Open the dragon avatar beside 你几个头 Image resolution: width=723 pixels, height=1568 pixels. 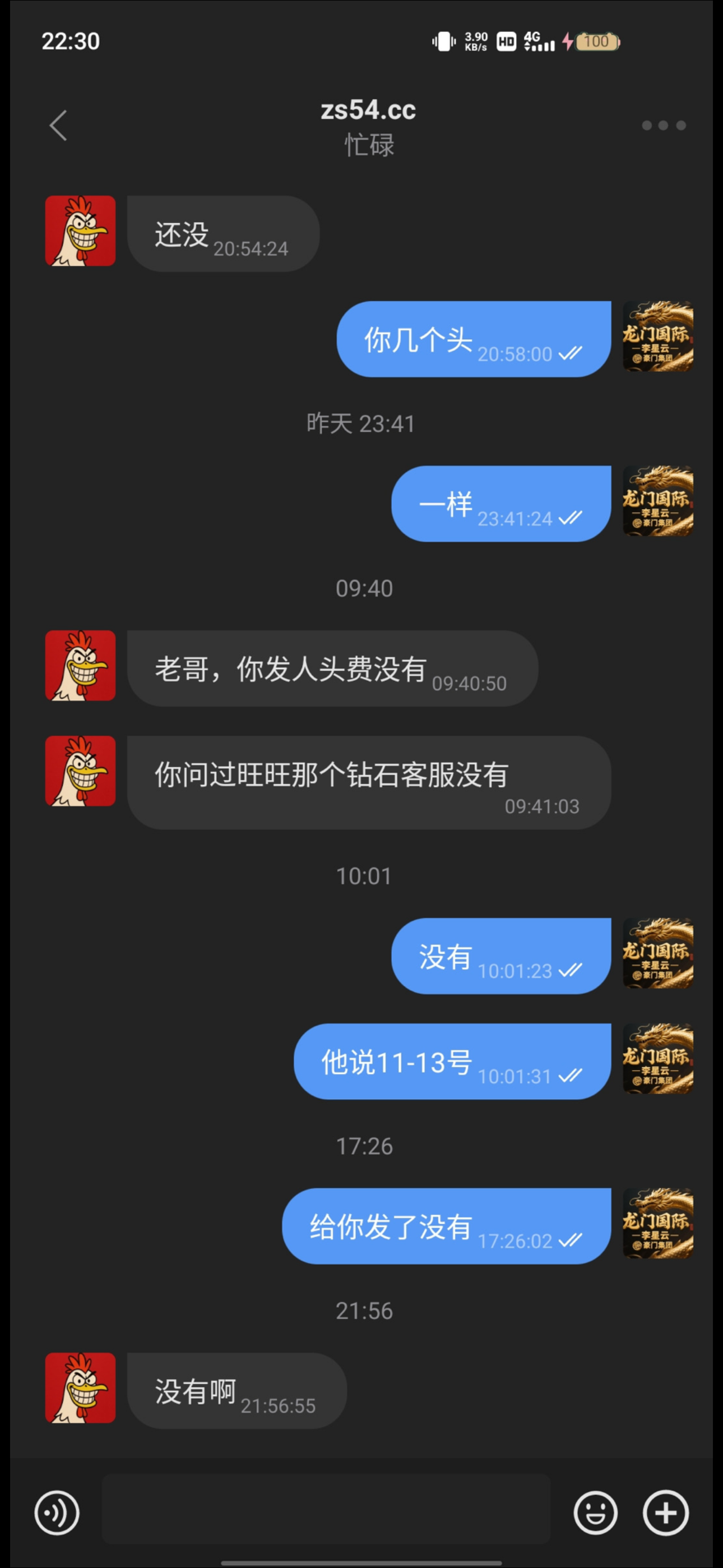[x=658, y=336]
